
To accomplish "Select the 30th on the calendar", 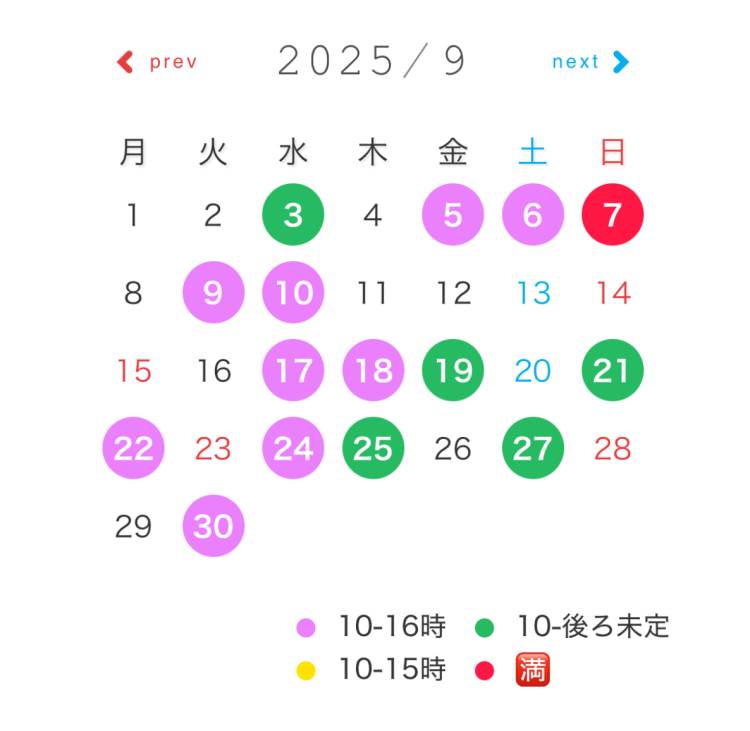I will coord(213,526).
